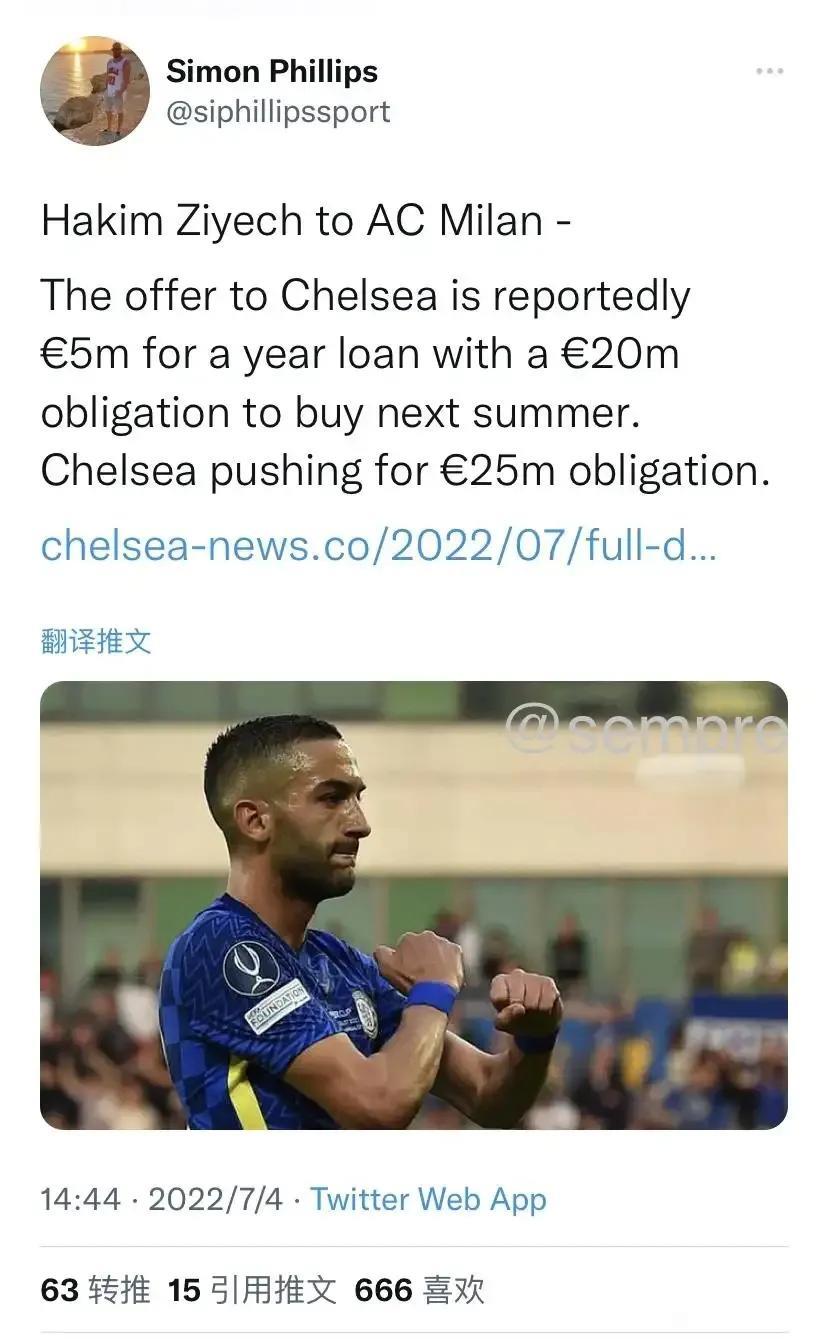Tap the Twitter Web App source link
This screenshot has height=1339, width=828.
[x=428, y=1199]
